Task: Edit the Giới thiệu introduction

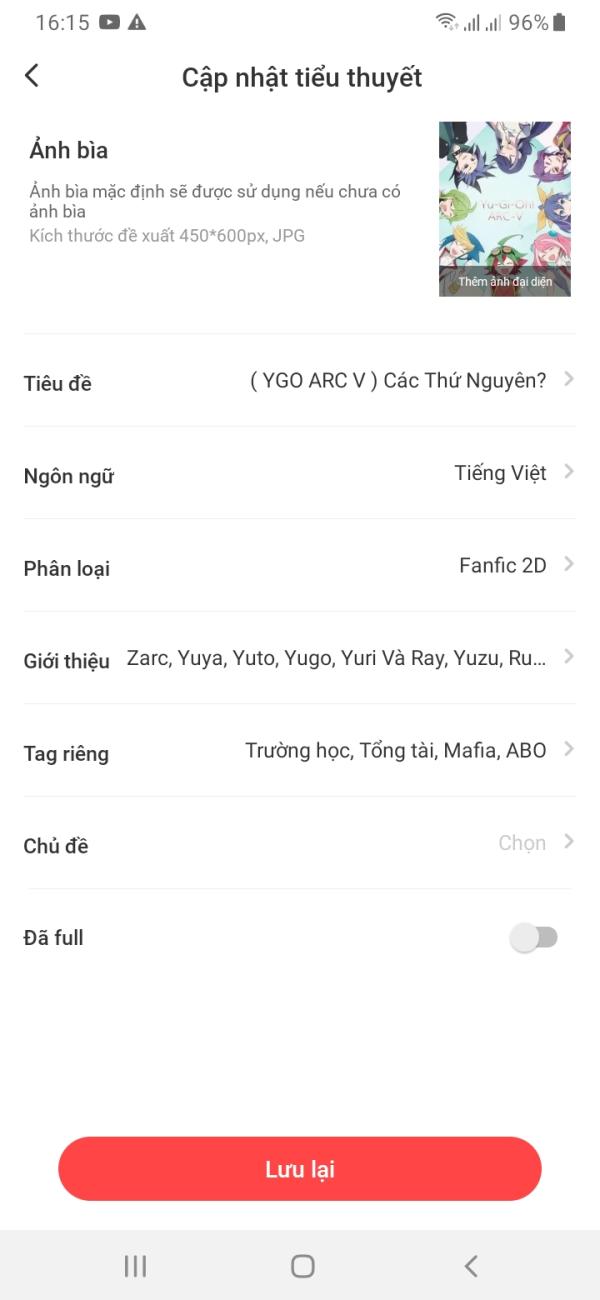Action: 300,658
